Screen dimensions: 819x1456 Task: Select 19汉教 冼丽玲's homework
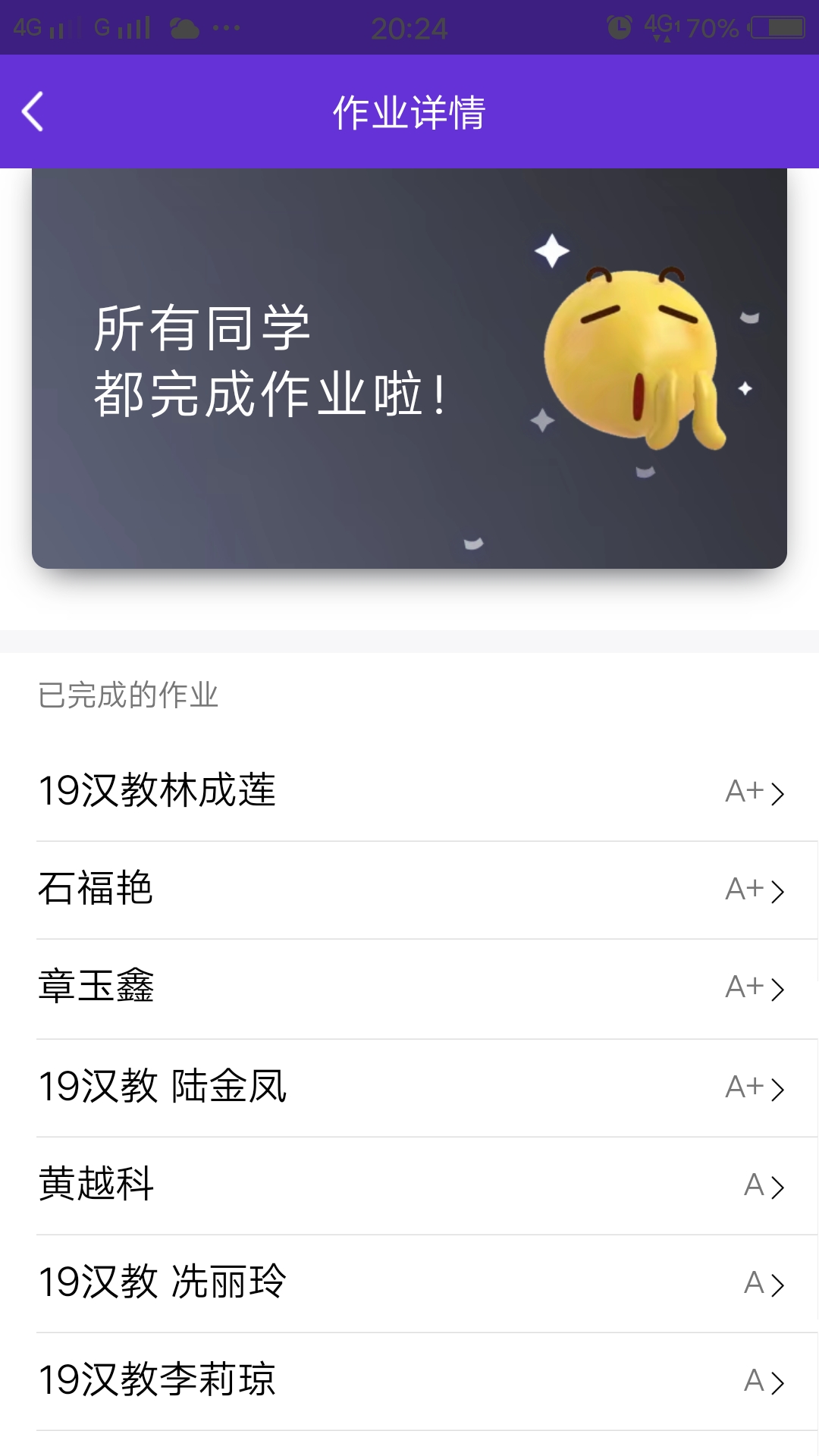coord(409,1282)
